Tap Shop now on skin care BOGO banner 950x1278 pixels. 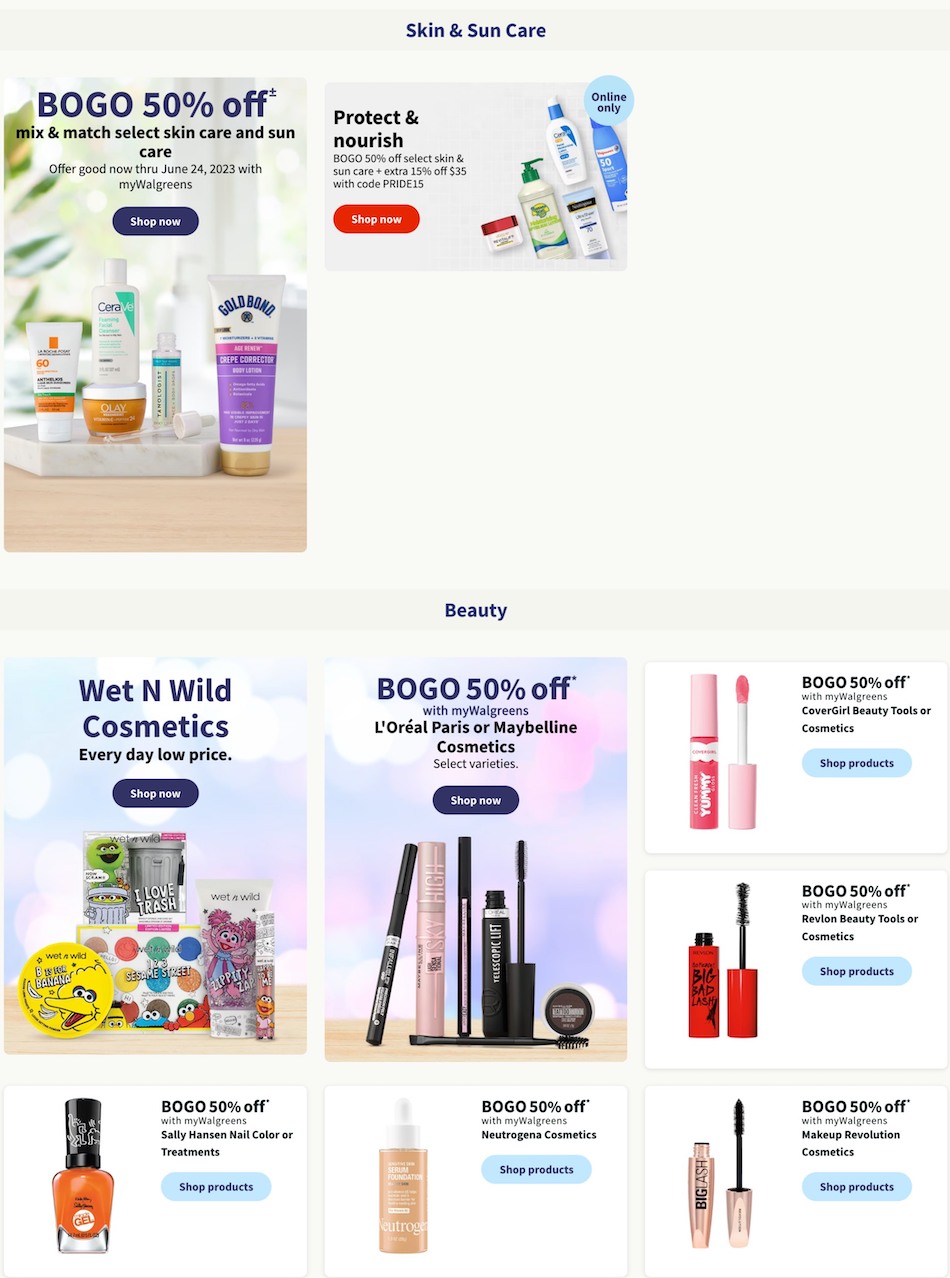tap(155, 221)
